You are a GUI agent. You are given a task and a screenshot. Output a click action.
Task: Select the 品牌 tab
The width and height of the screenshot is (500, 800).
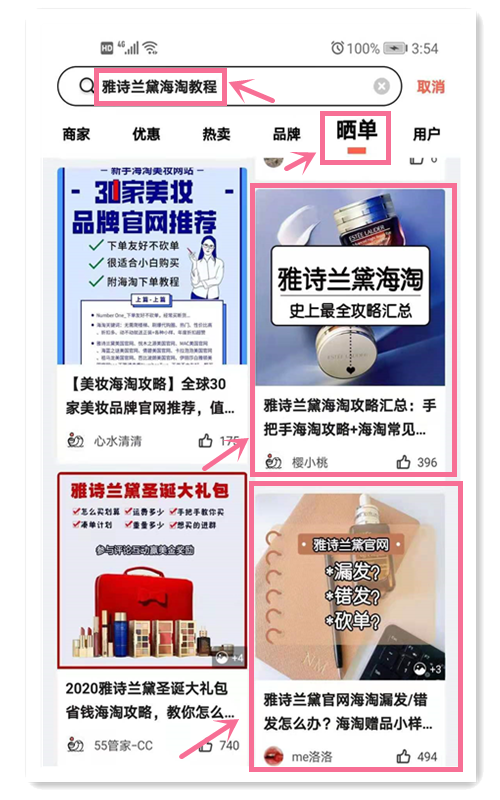286,135
